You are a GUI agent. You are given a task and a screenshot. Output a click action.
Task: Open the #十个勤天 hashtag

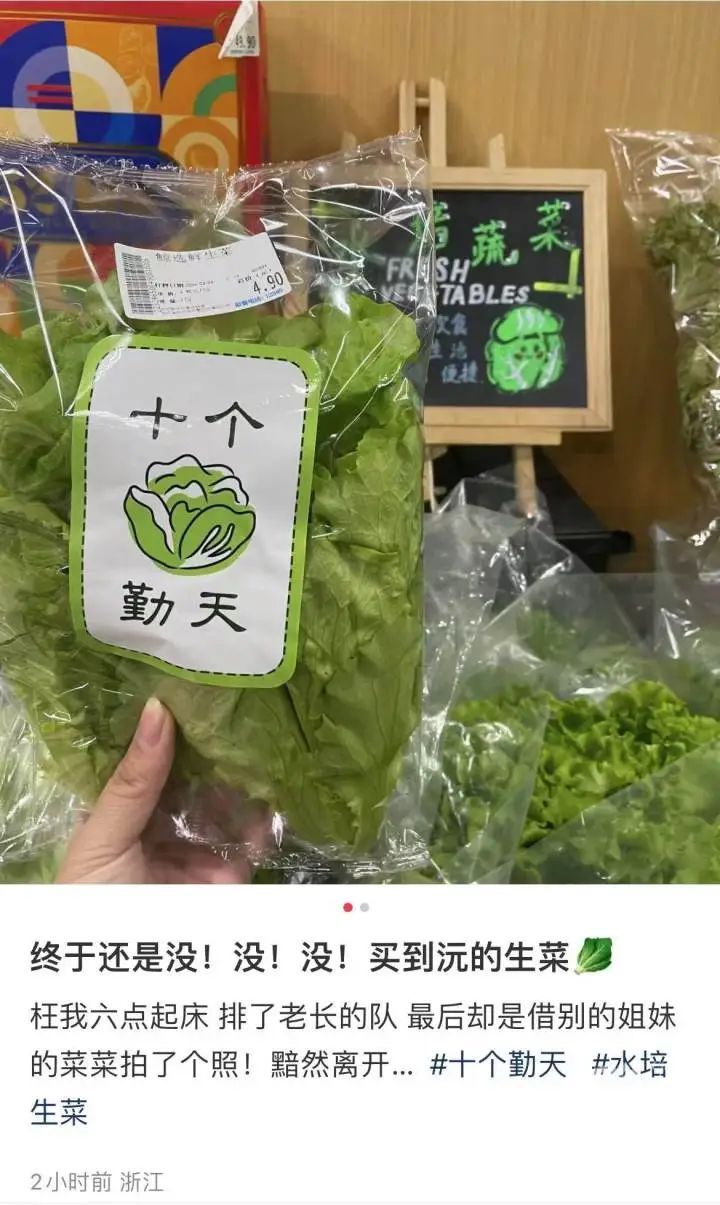(497, 1065)
